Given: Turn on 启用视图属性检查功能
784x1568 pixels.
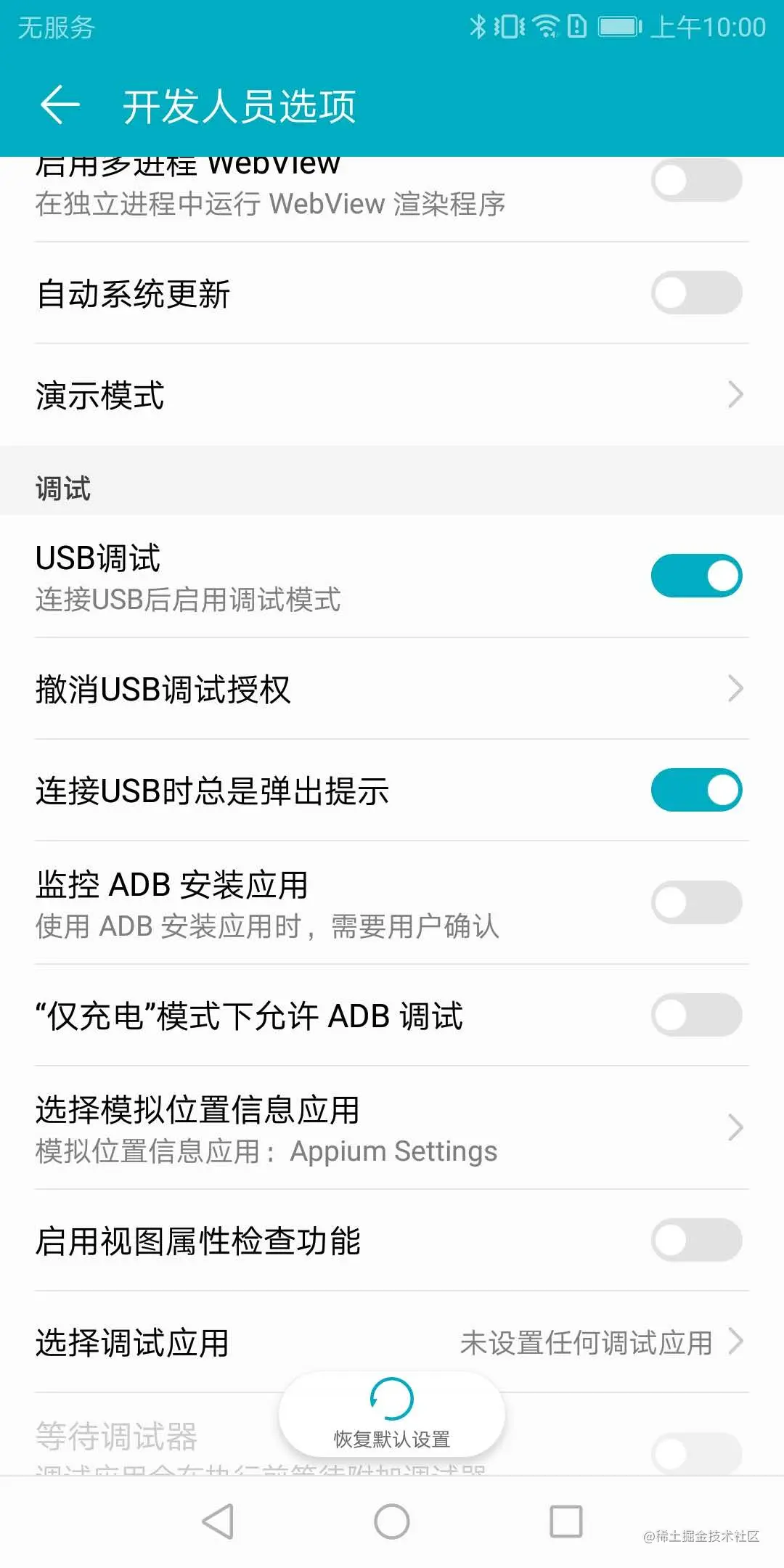Looking at the screenshot, I should click(x=696, y=1241).
